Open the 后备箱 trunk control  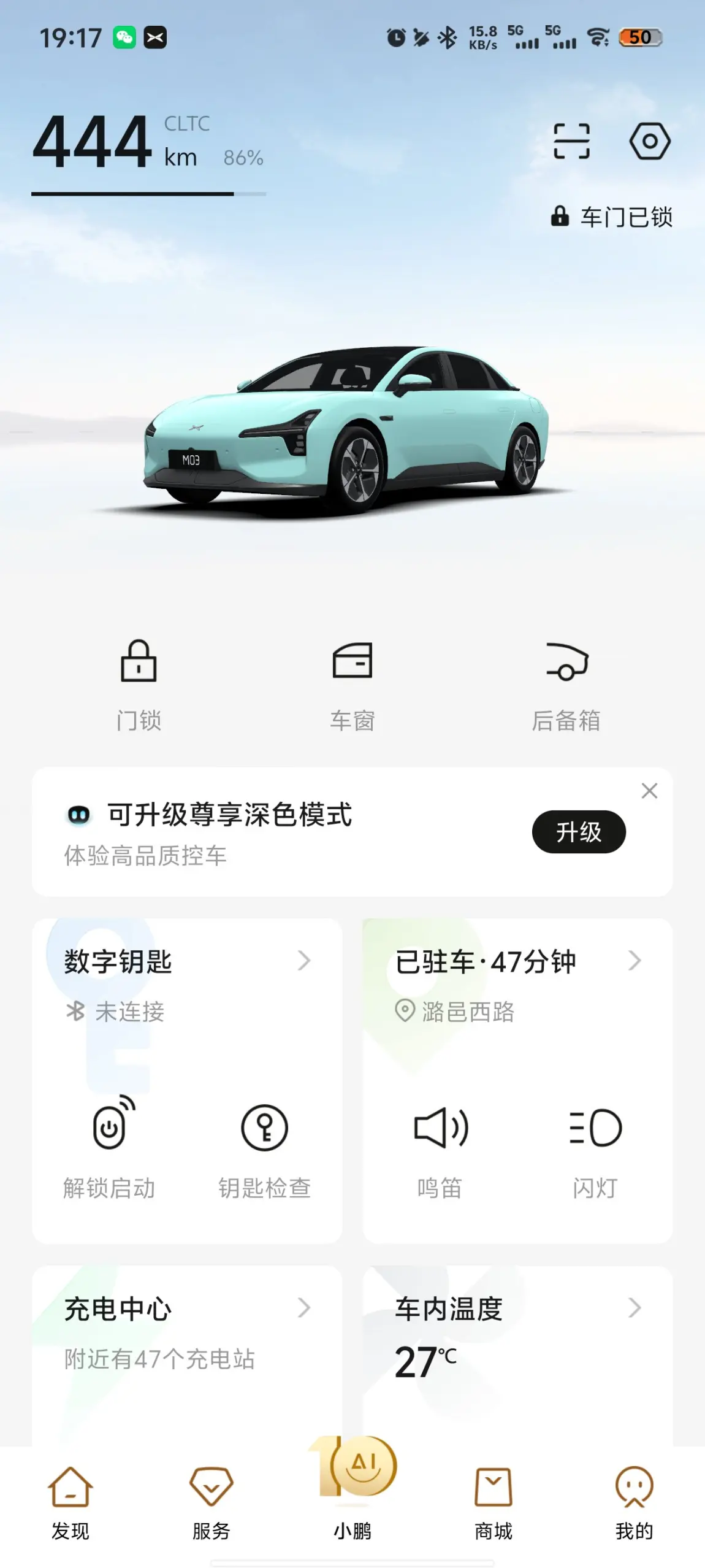pyautogui.click(x=566, y=684)
